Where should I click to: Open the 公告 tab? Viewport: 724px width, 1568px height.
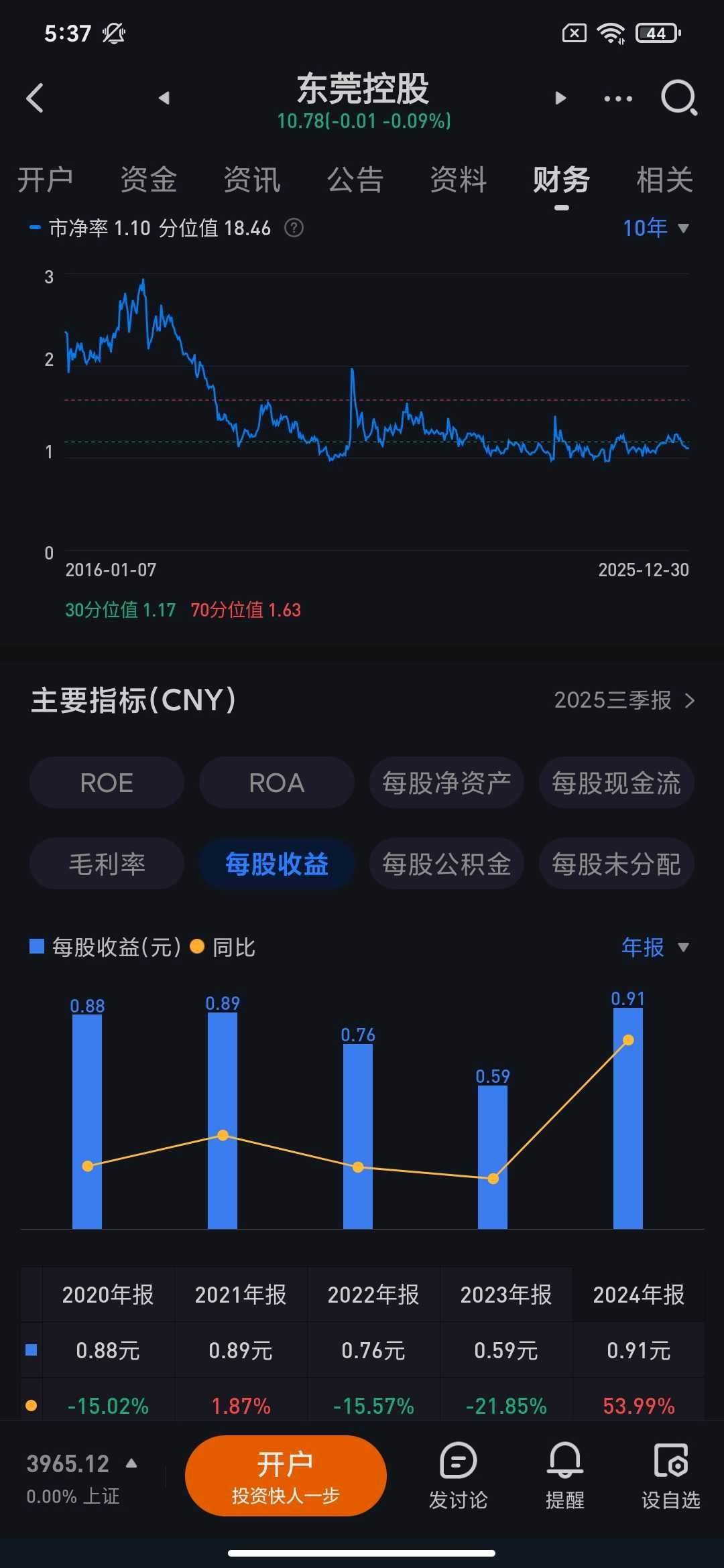(x=355, y=180)
